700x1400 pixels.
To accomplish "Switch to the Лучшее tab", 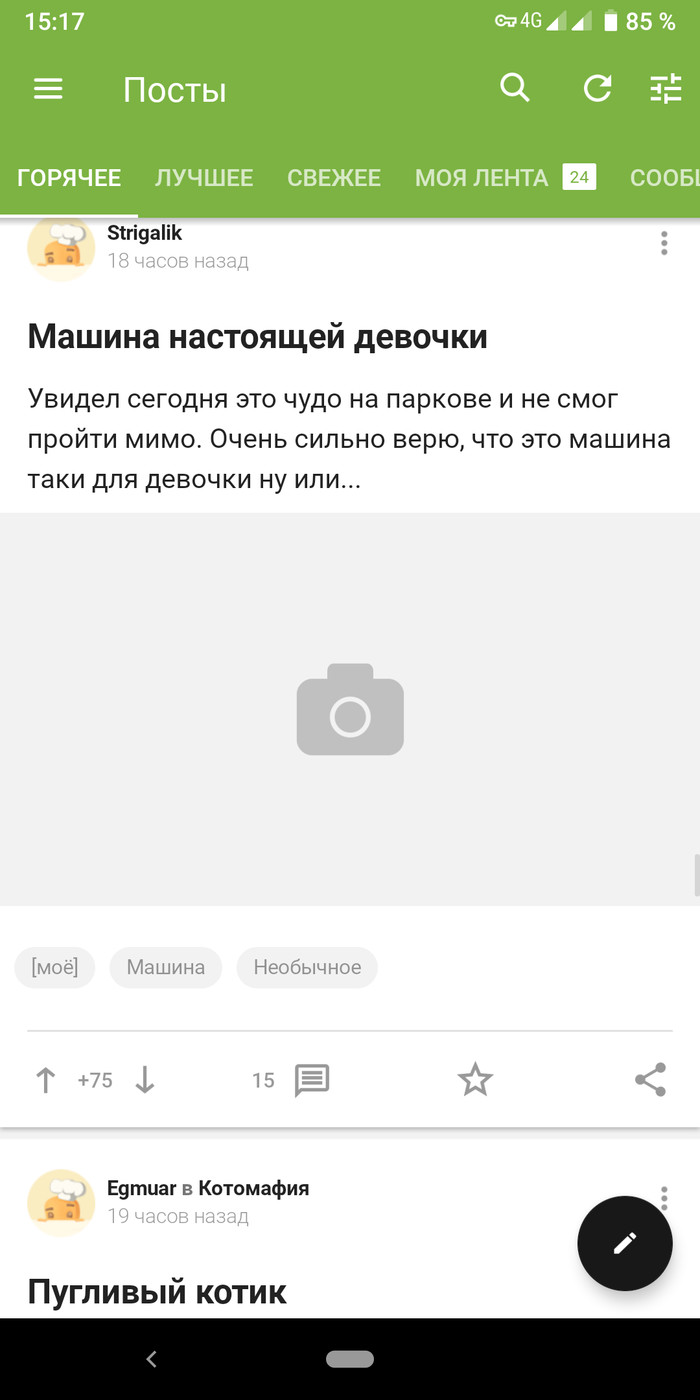I will (x=204, y=178).
